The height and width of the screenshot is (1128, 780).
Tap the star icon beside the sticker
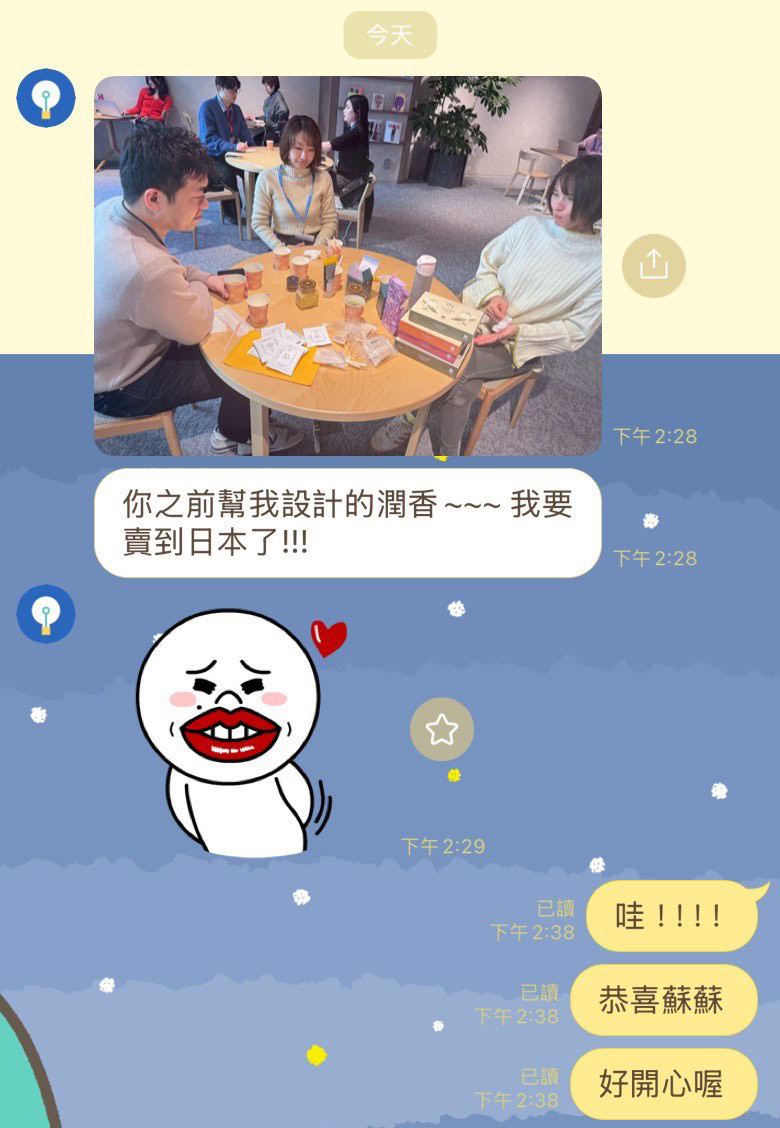click(442, 729)
